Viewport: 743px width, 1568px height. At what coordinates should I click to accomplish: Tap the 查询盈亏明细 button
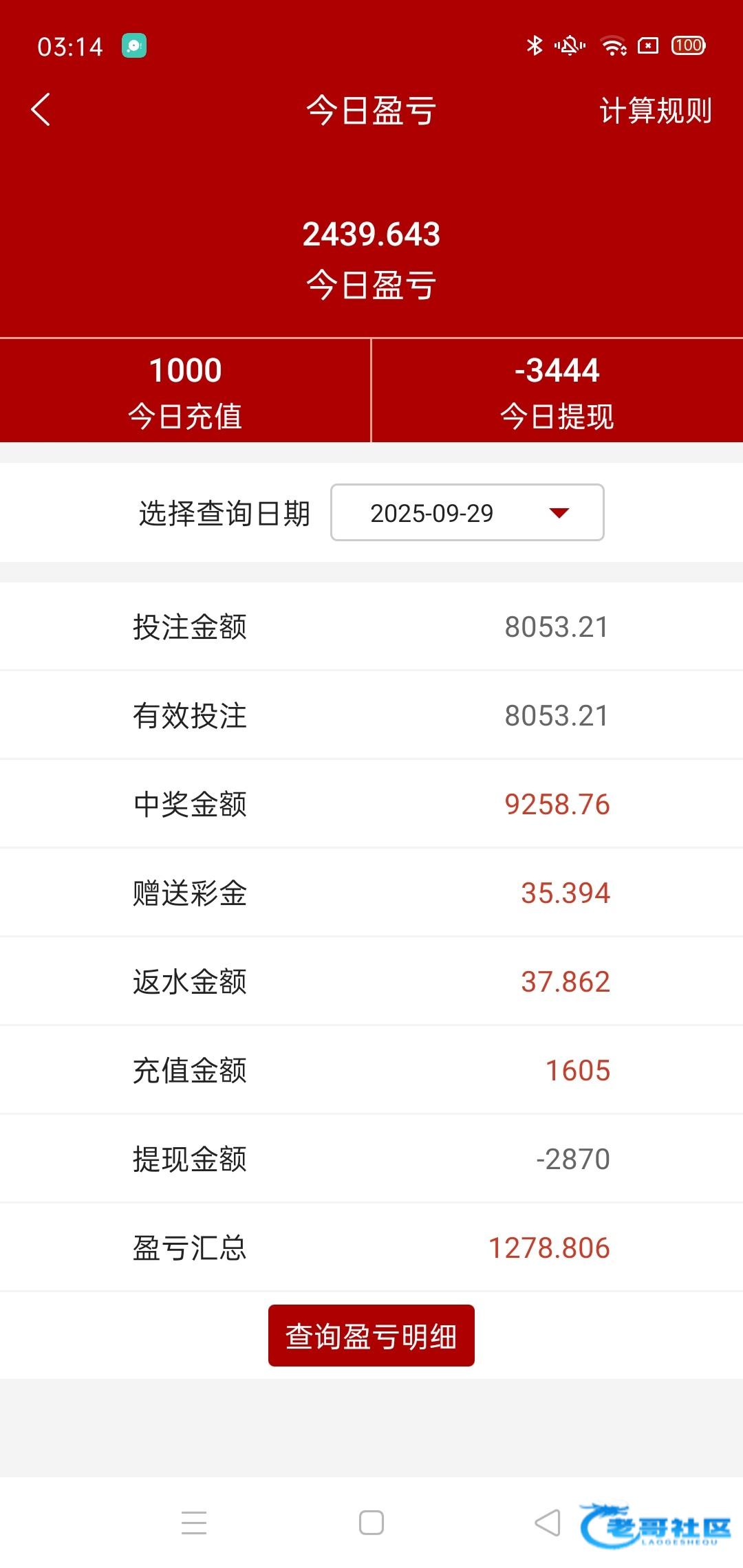coord(371,1336)
